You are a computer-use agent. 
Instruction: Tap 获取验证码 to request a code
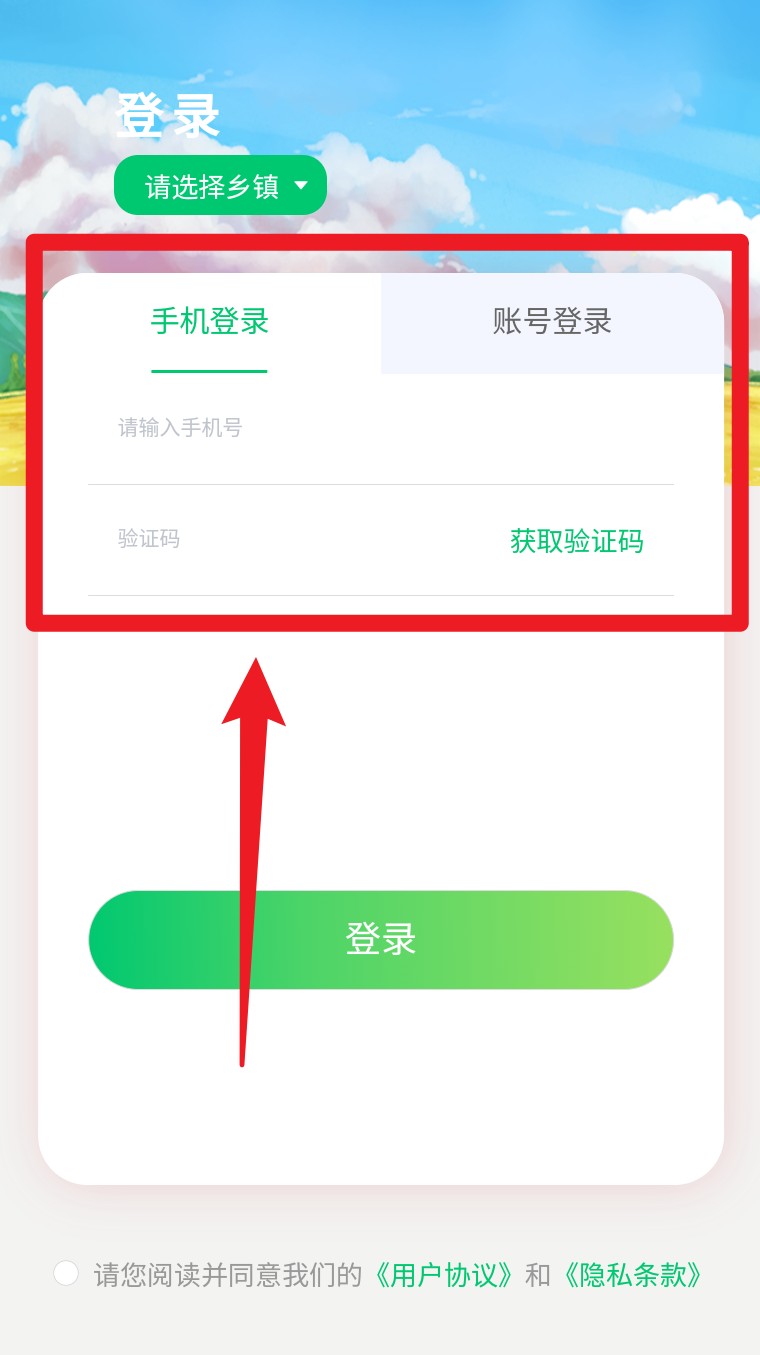point(576,542)
